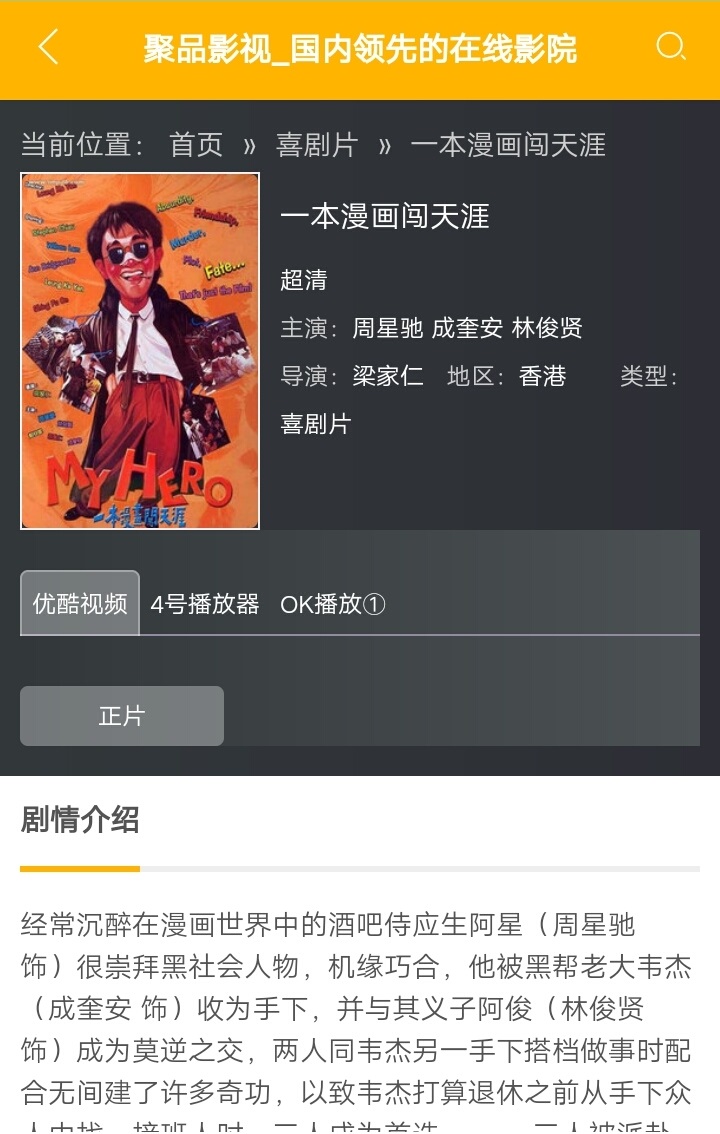
Task: Switch to the 4号播放器 tab
Action: (205, 604)
